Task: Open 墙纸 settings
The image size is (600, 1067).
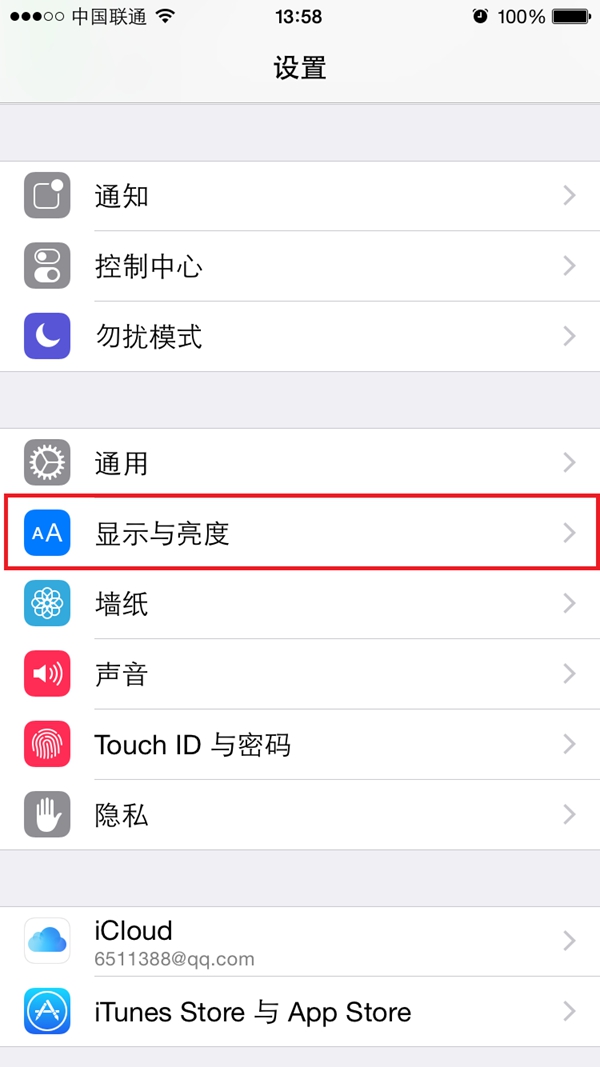Action: coord(300,603)
